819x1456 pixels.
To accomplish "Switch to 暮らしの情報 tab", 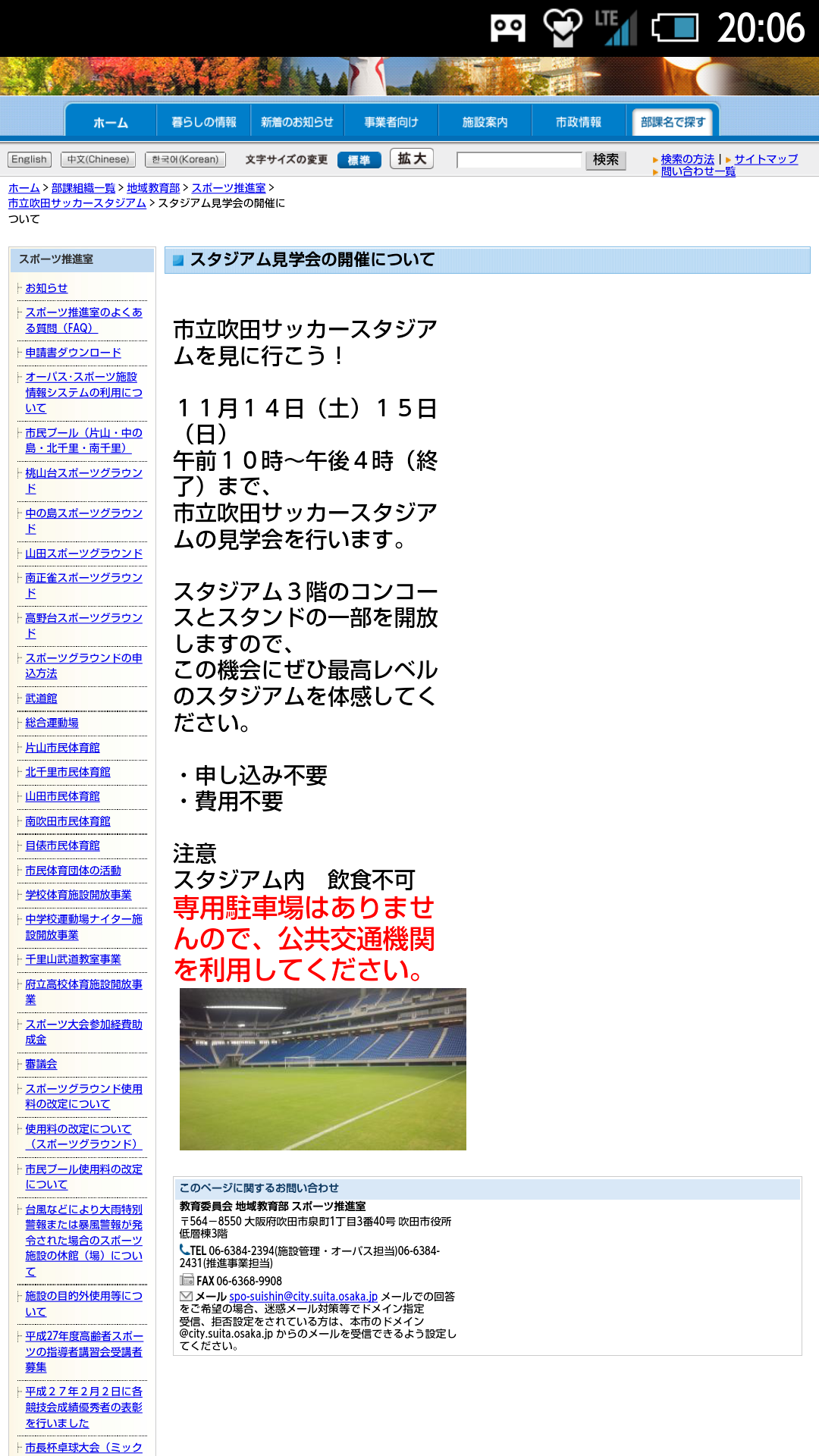I will [x=204, y=122].
